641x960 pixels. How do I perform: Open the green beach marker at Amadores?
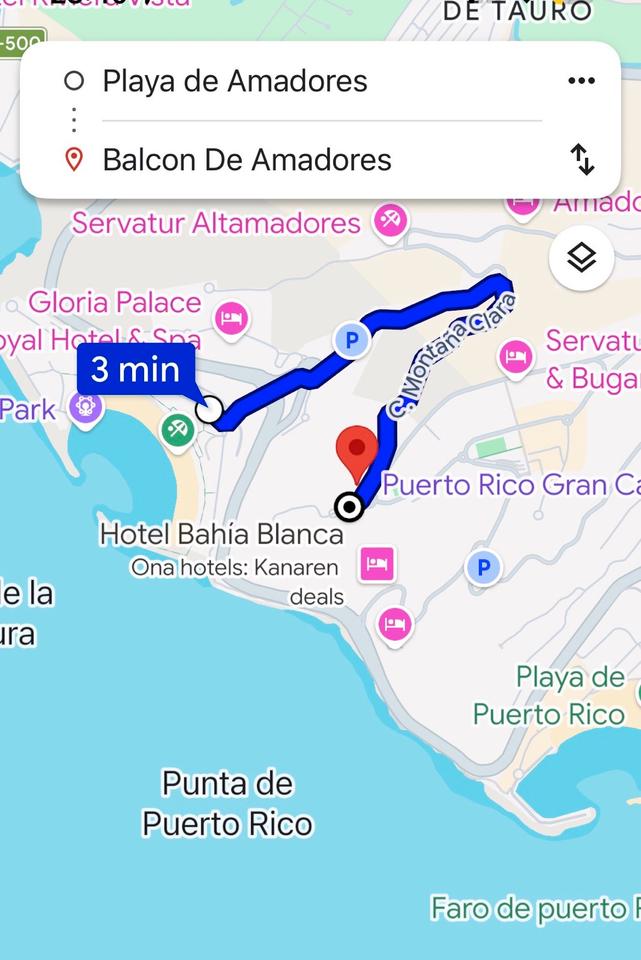click(x=178, y=429)
